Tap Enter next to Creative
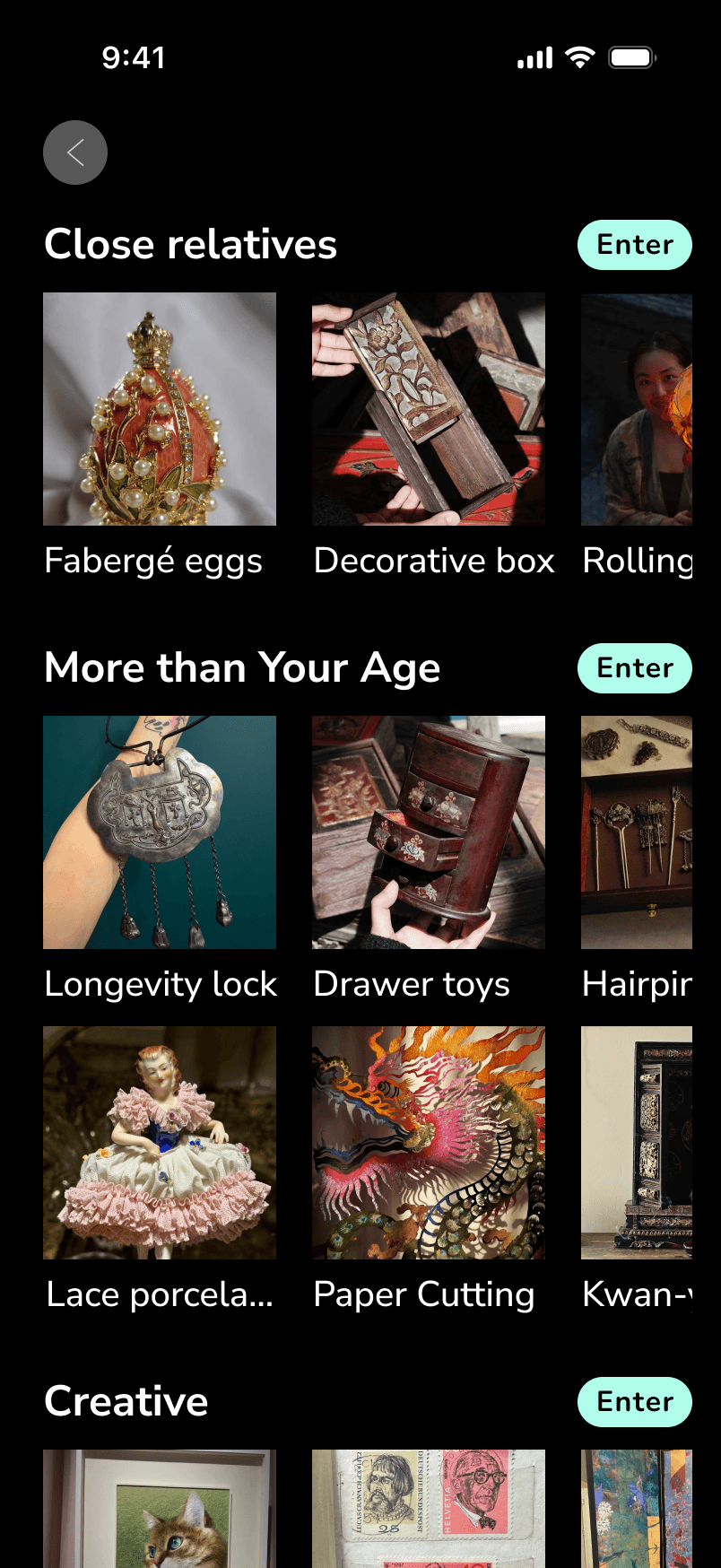 [635, 1402]
